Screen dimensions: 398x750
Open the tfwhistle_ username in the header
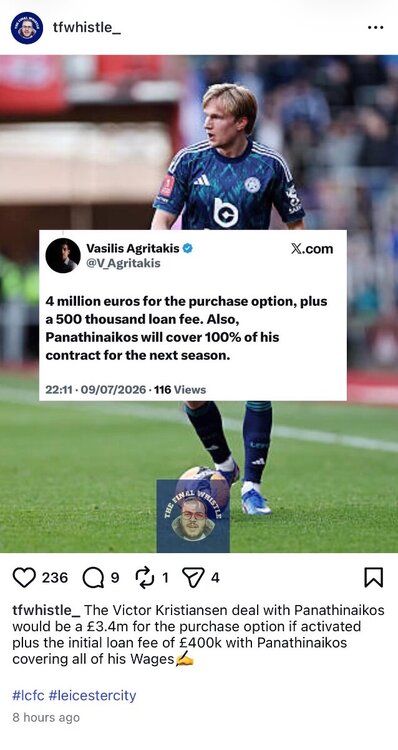point(87,28)
